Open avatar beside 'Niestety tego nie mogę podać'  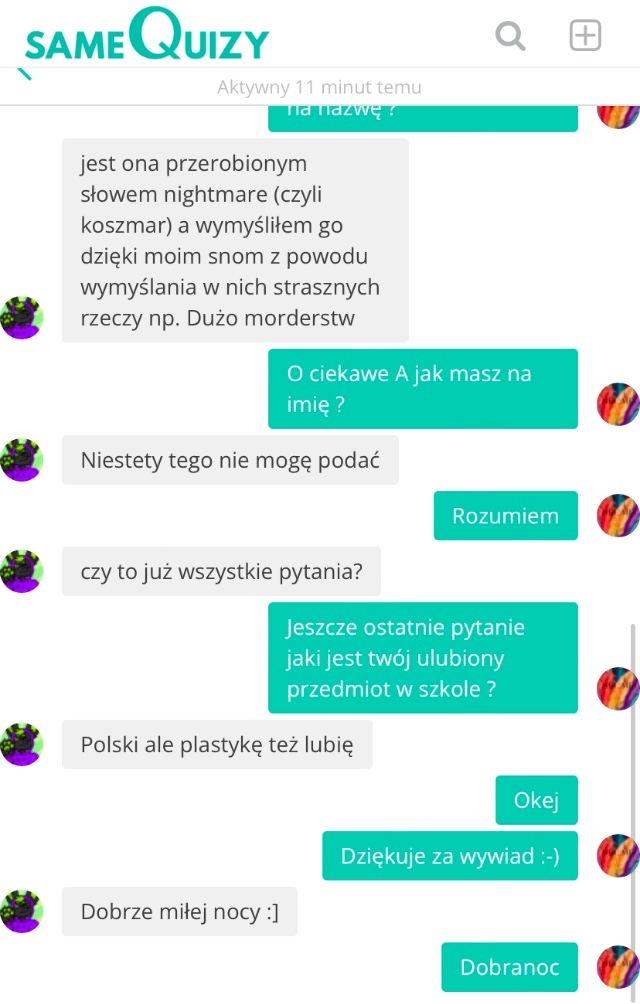tap(22, 460)
